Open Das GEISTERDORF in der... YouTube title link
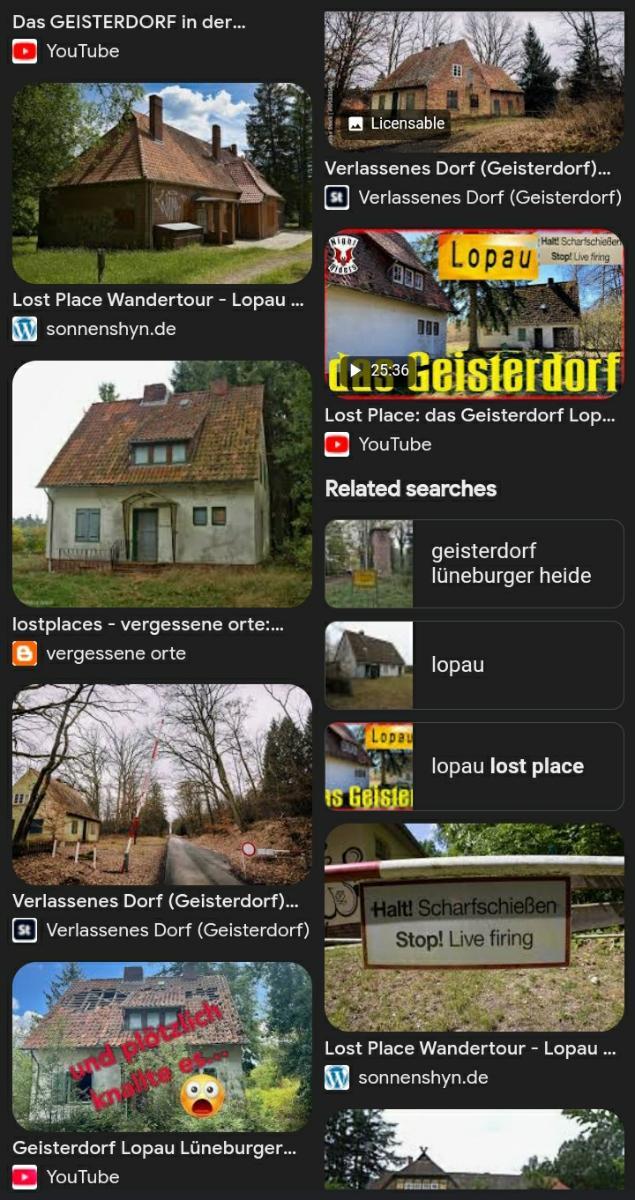This screenshot has width=635, height=1200. (128, 21)
